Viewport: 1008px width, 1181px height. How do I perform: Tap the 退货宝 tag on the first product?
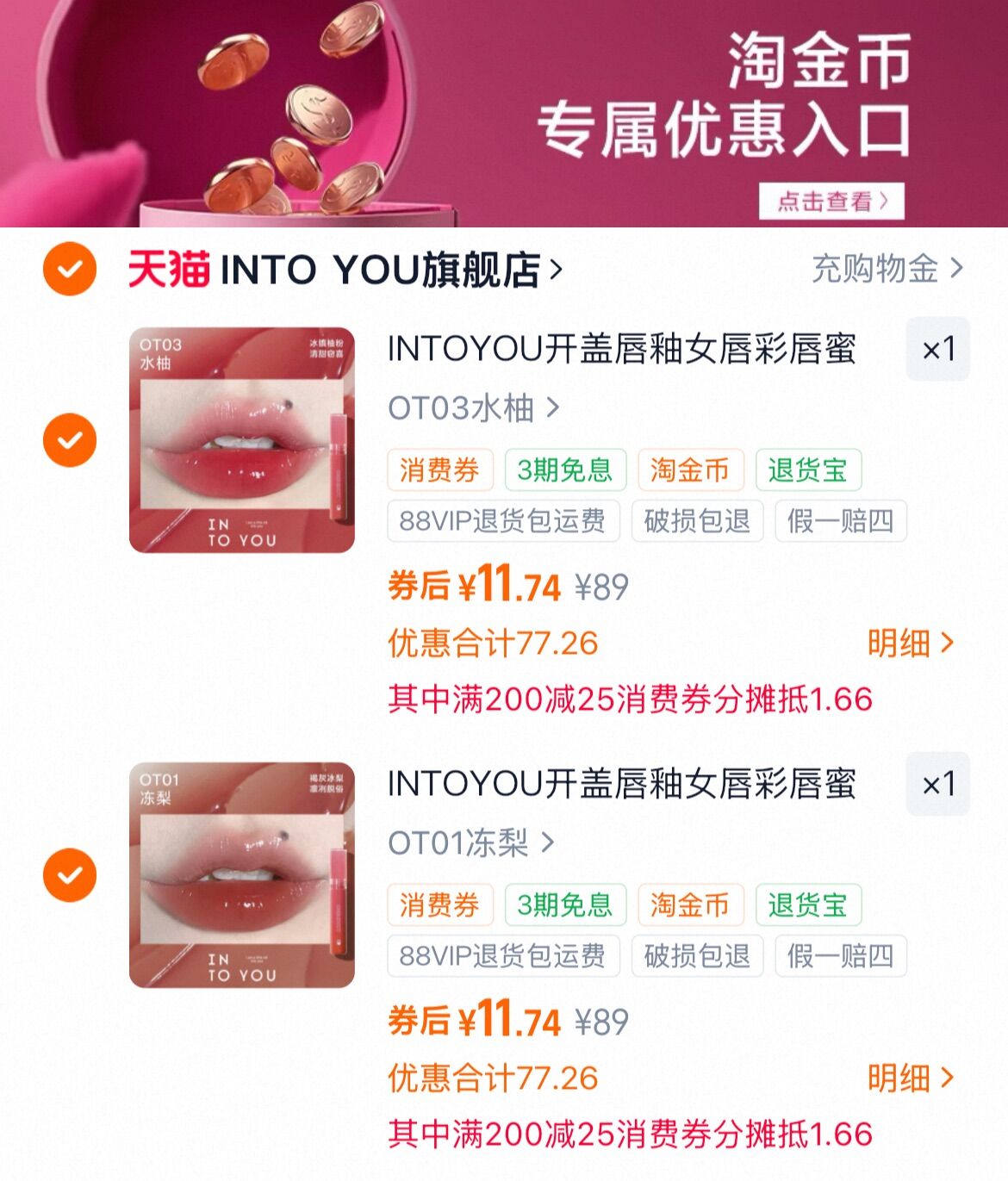pyautogui.click(x=809, y=469)
